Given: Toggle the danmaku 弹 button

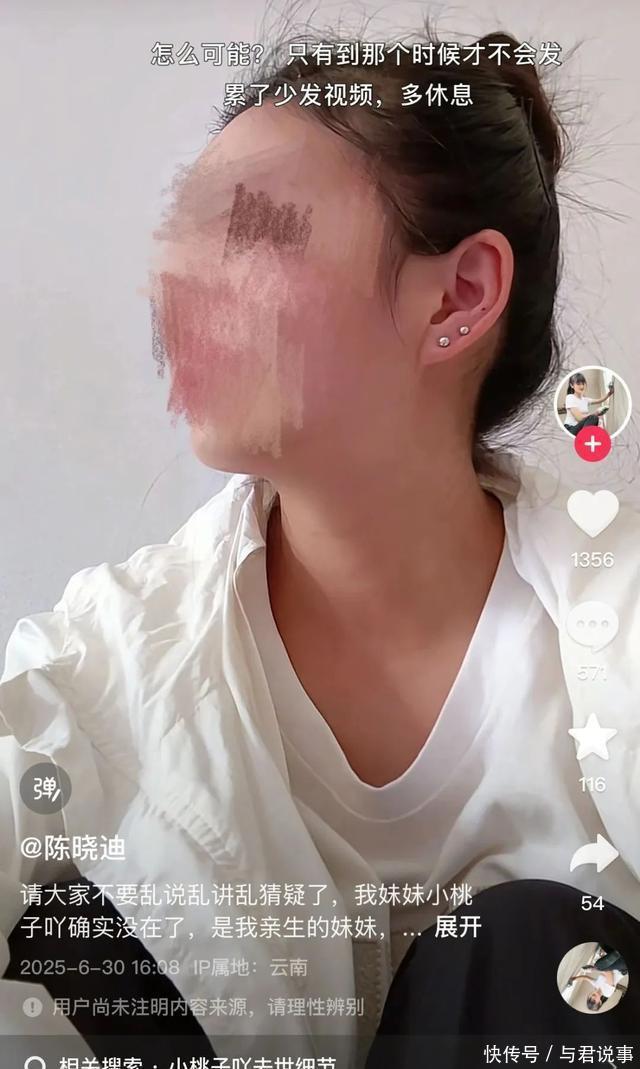Looking at the screenshot, I should [x=46, y=789].
